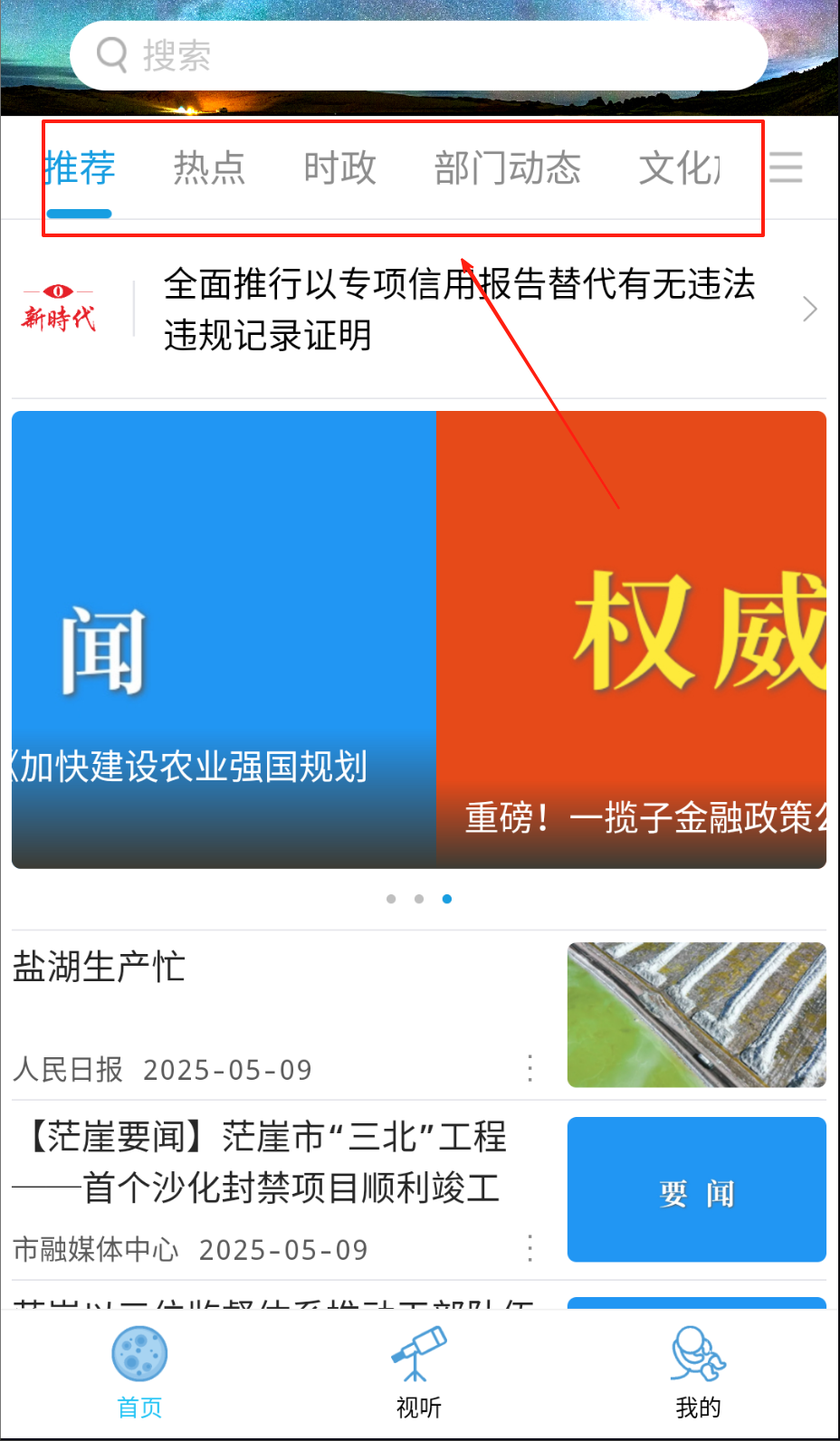The width and height of the screenshot is (840, 1441).
Task: Open banner about 加快建设农业强国规划
Action: (223, 639)
